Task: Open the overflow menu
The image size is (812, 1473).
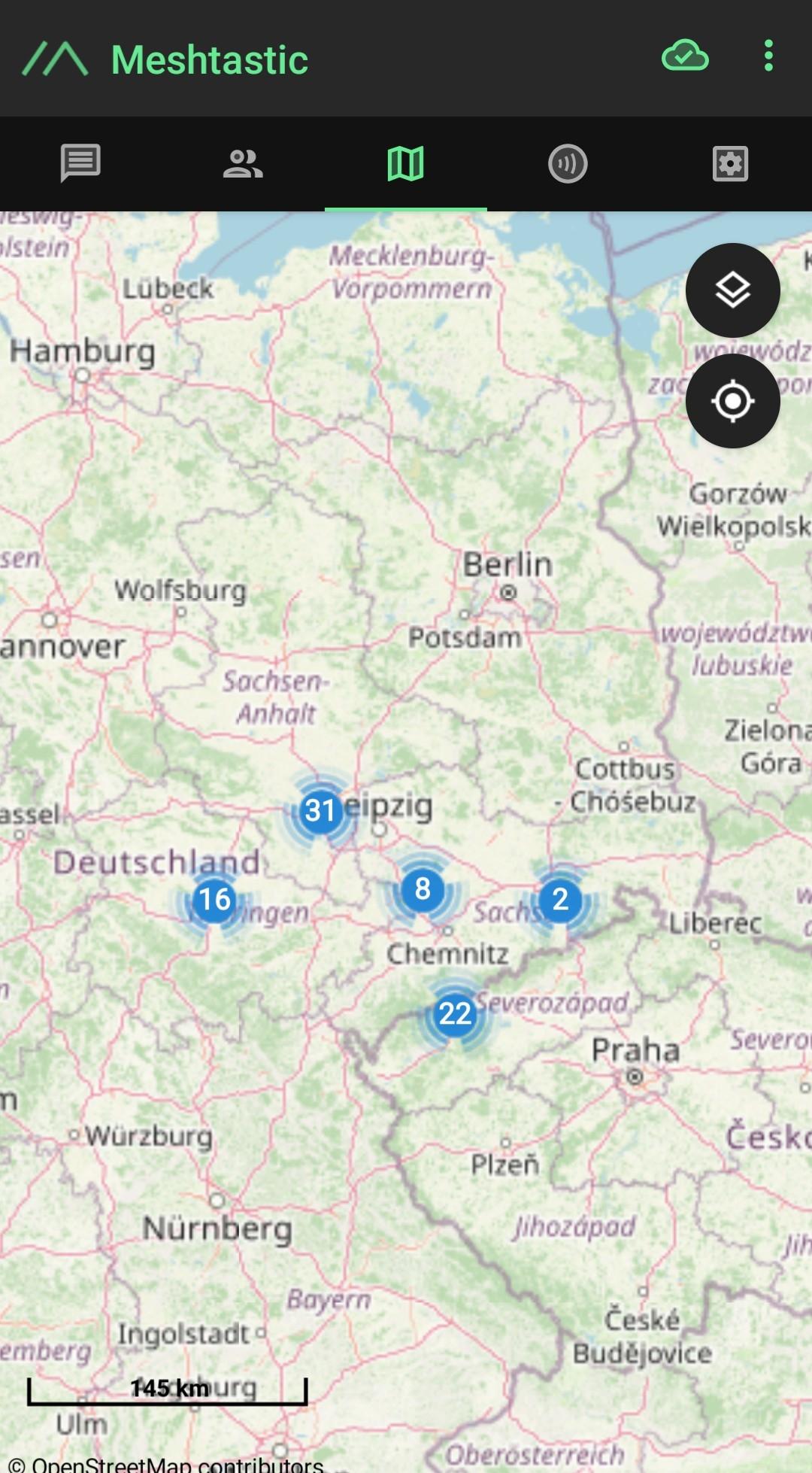Action: click(x=768, y=56)
